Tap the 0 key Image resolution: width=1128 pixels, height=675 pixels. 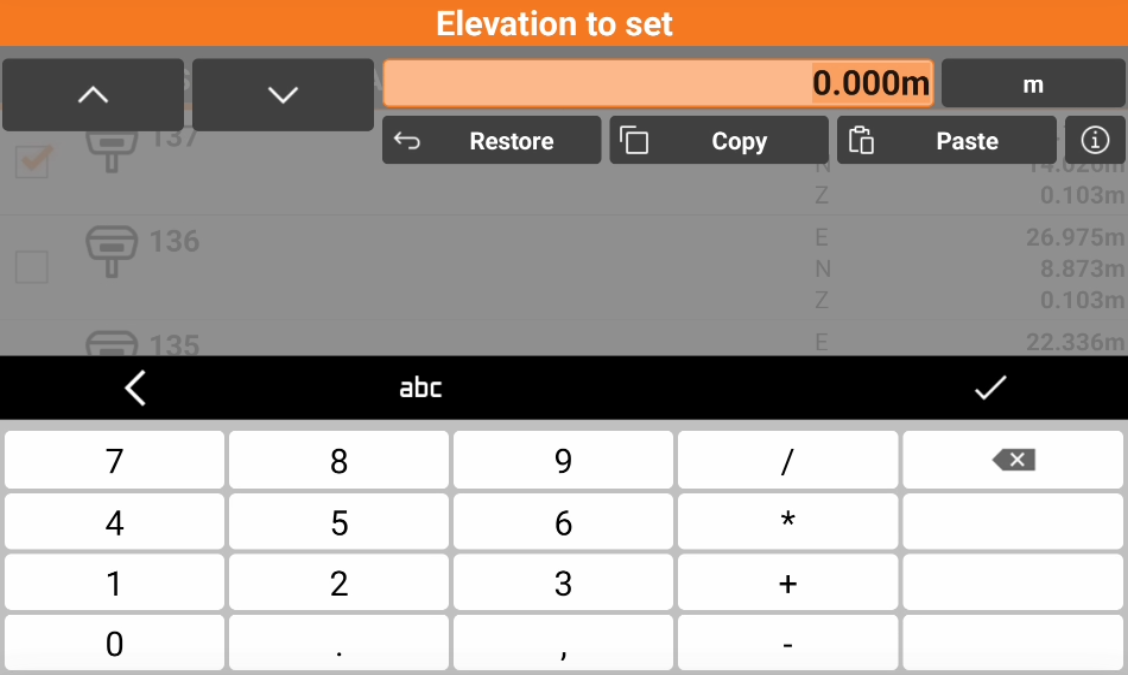click(x=114, y=645)
